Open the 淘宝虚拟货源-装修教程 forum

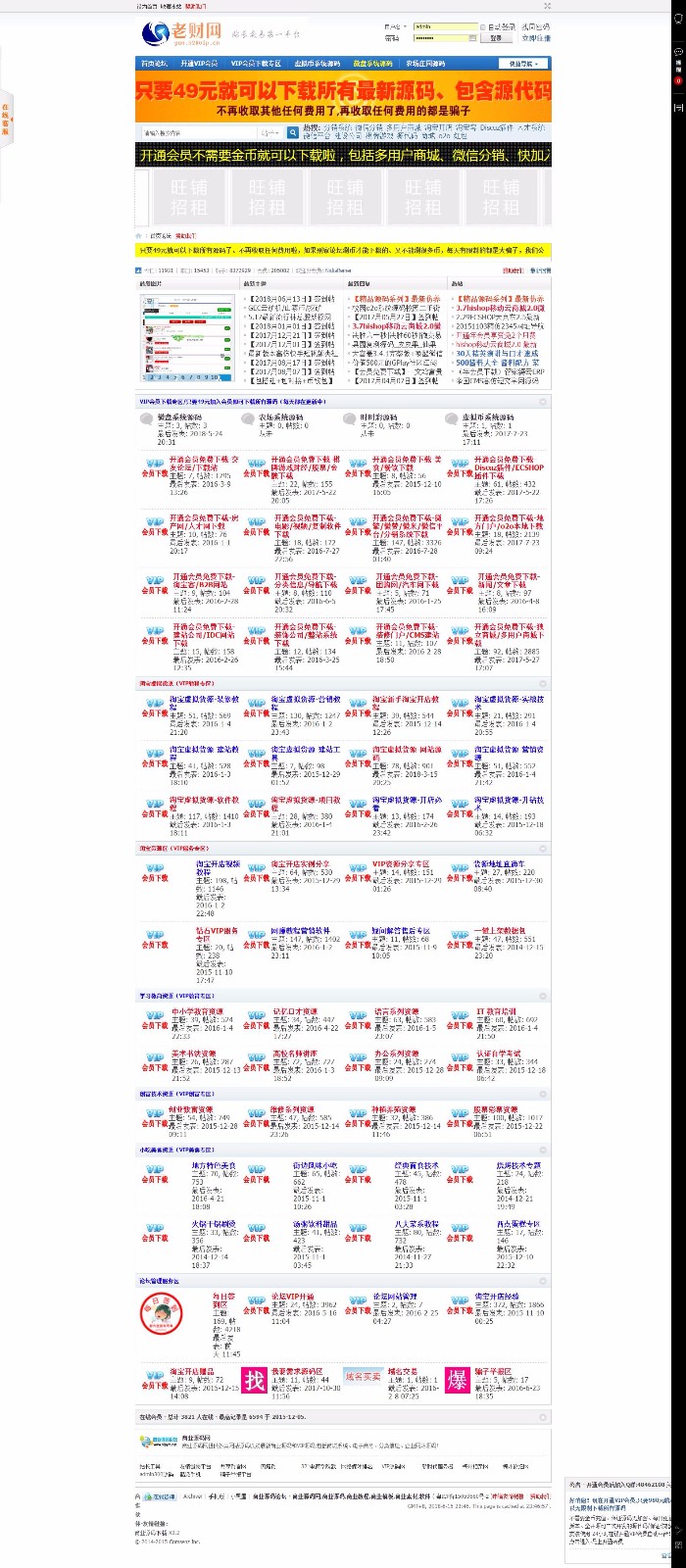[x=204, y=703]
